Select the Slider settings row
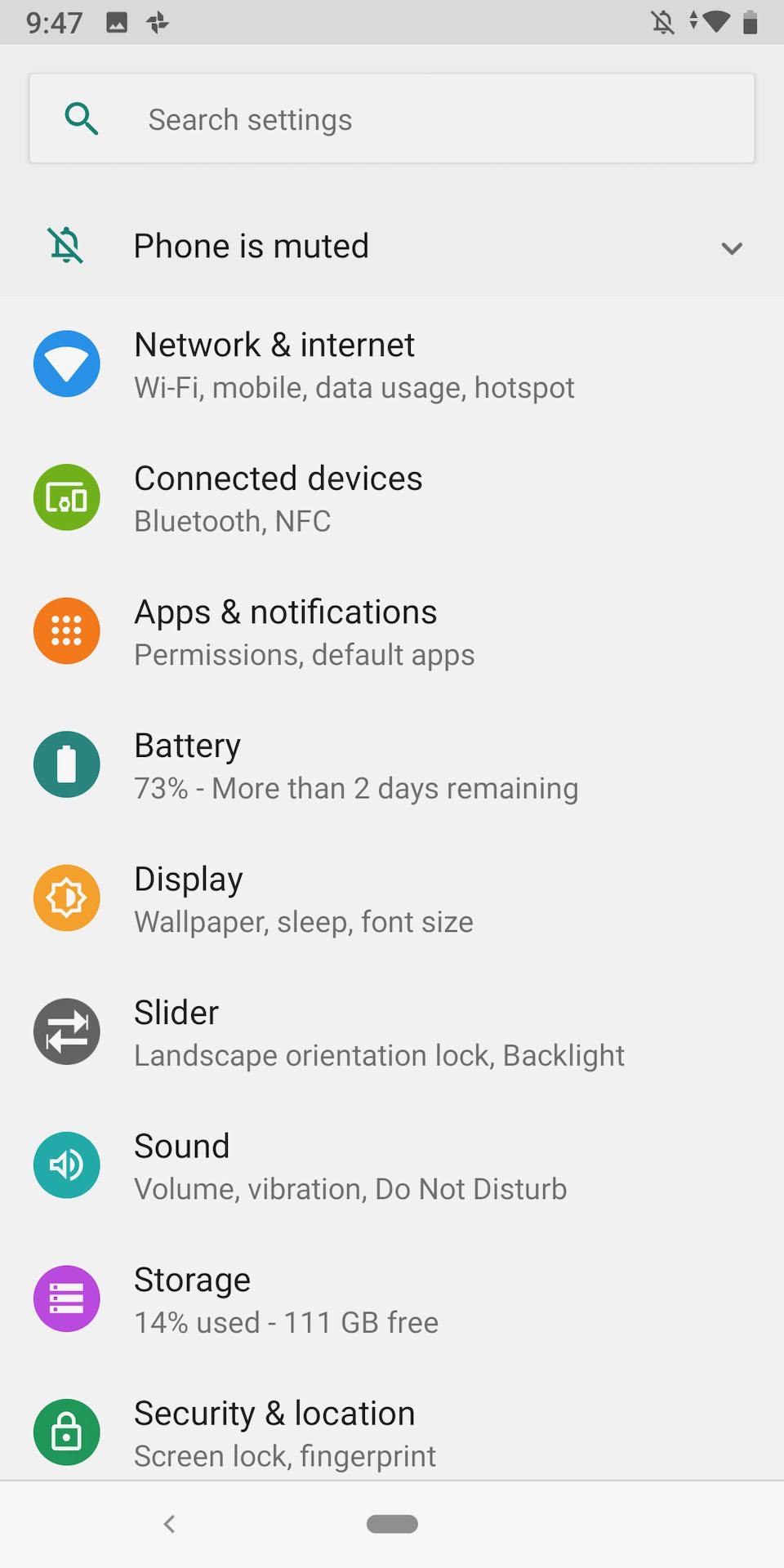This screenshot has width=784, height=1568. click(x=392, y=1032)
